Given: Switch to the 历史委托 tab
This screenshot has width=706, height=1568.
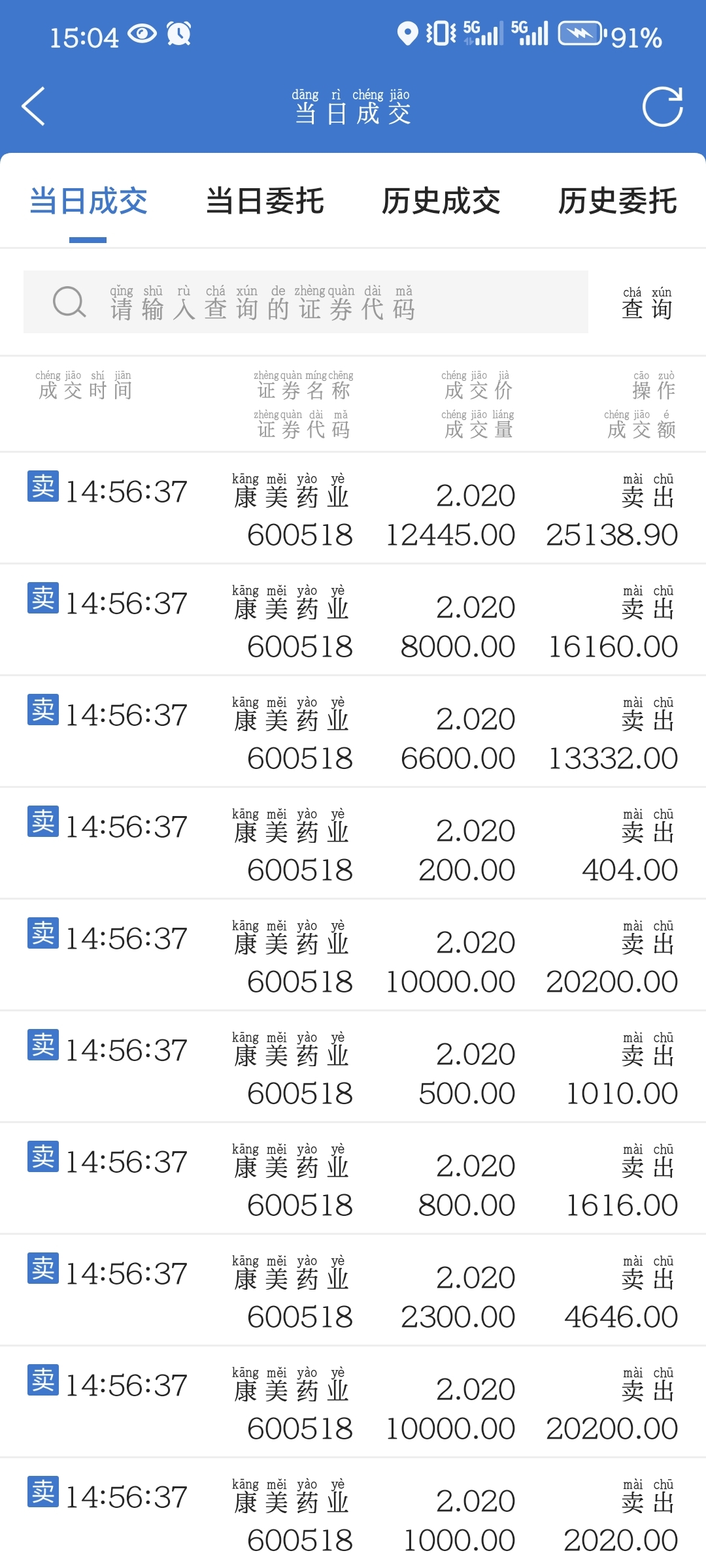Looking at the screenshot, I should 618,201.
